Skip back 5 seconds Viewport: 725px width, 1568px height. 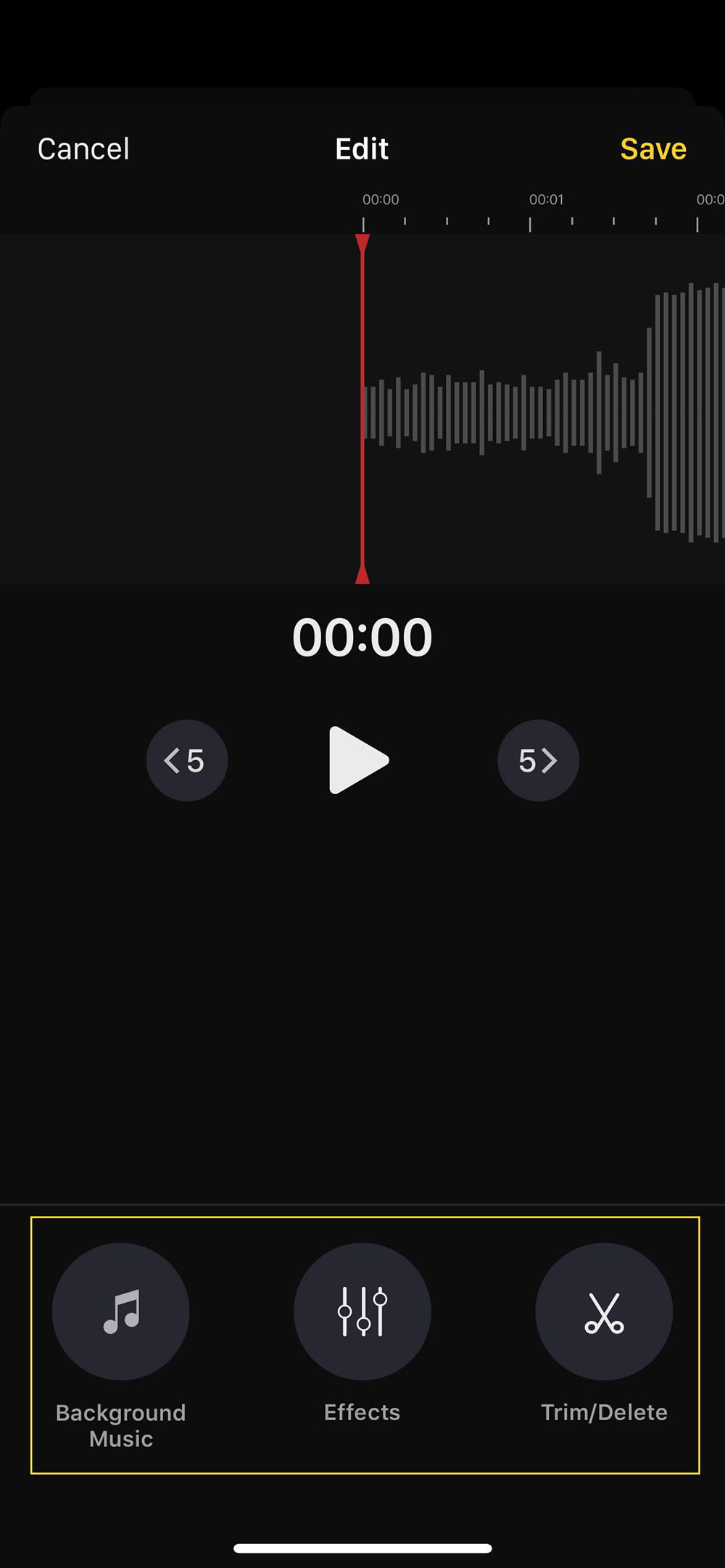tap(187, 760)
